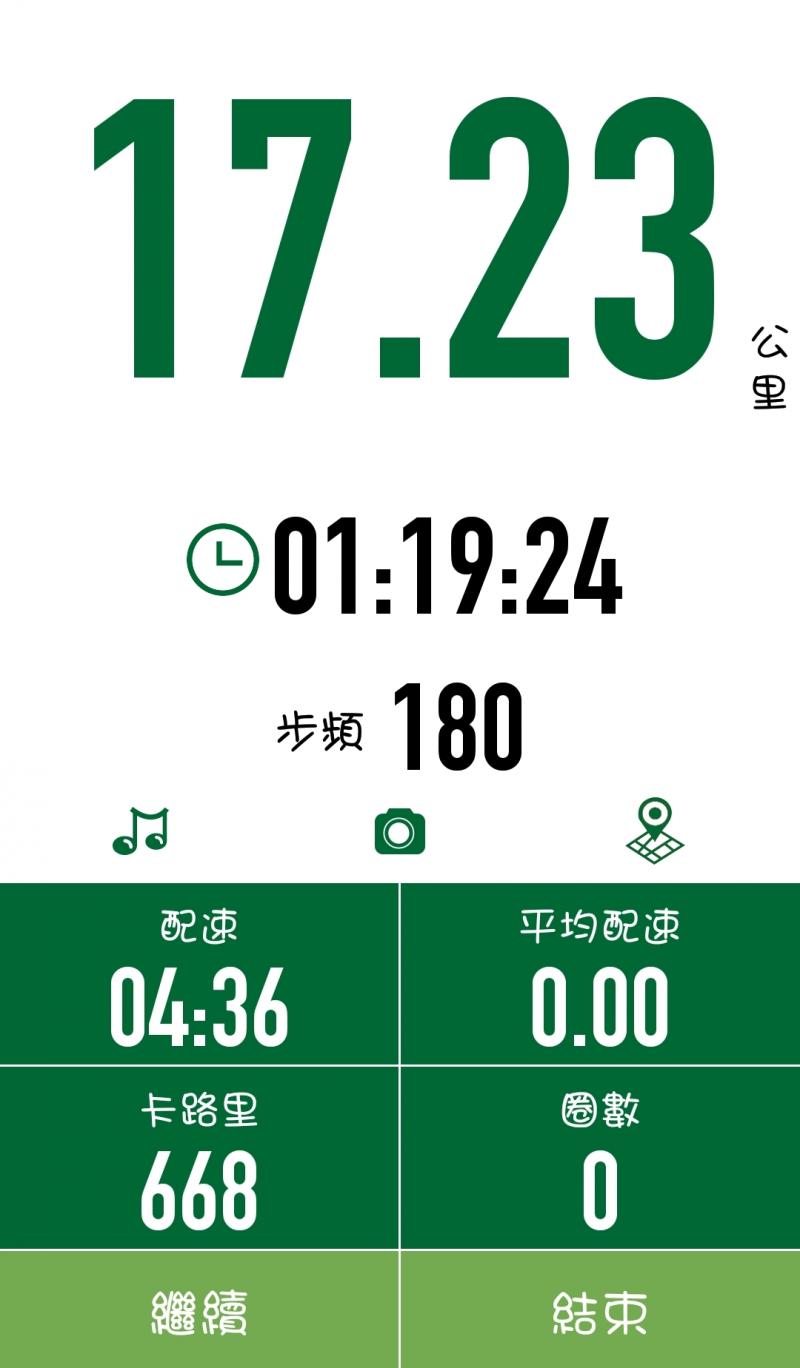Open the music notes icon
The height and width of the screenshot is (1368, 800).
click(x=141, y=831)
